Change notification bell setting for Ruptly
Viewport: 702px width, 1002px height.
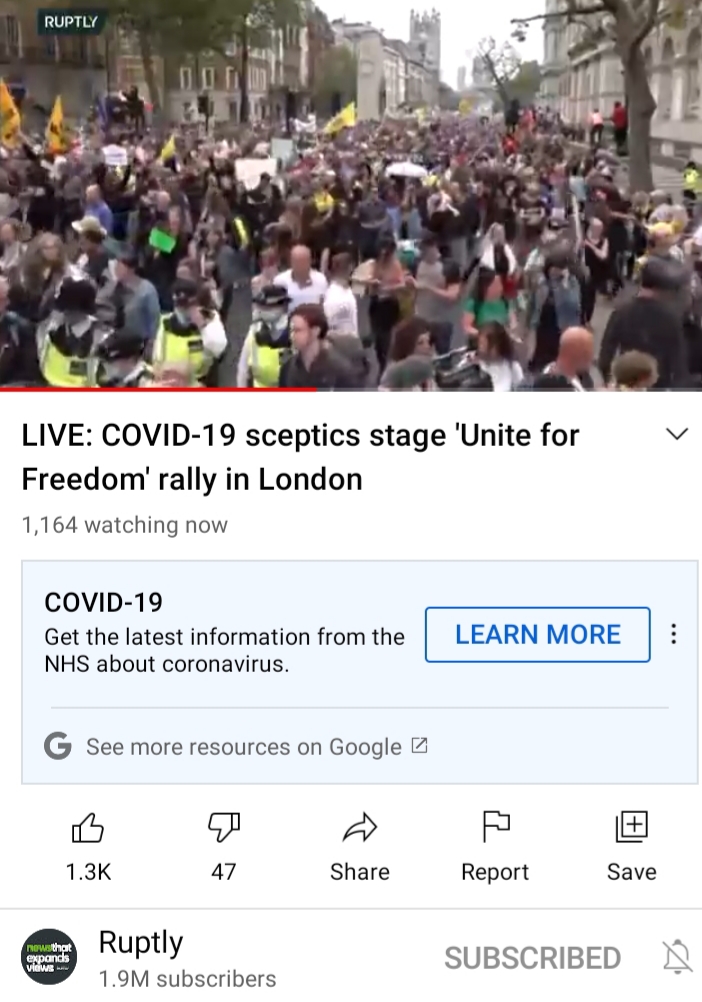[677, 958]
